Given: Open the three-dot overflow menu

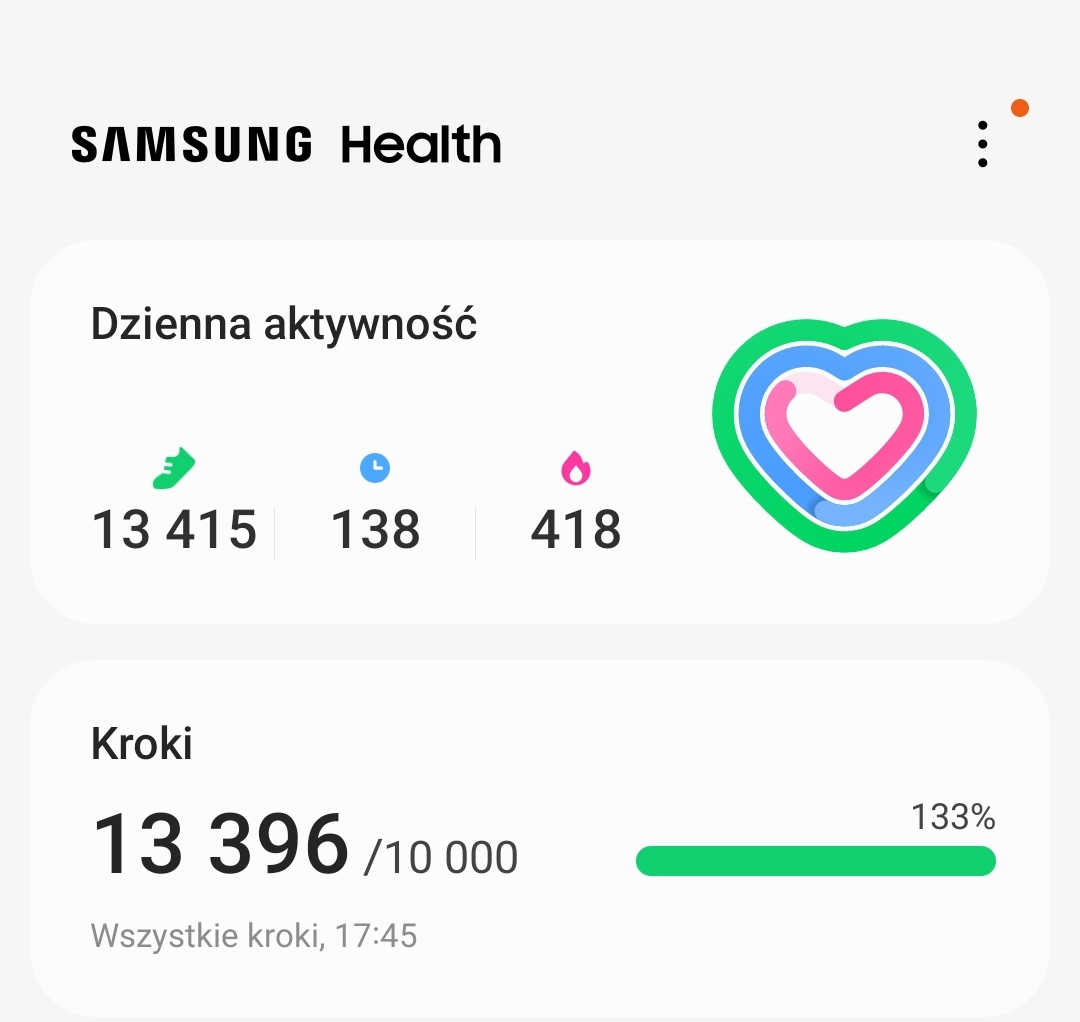Looking at the screenshot, I should pos(983,145).
